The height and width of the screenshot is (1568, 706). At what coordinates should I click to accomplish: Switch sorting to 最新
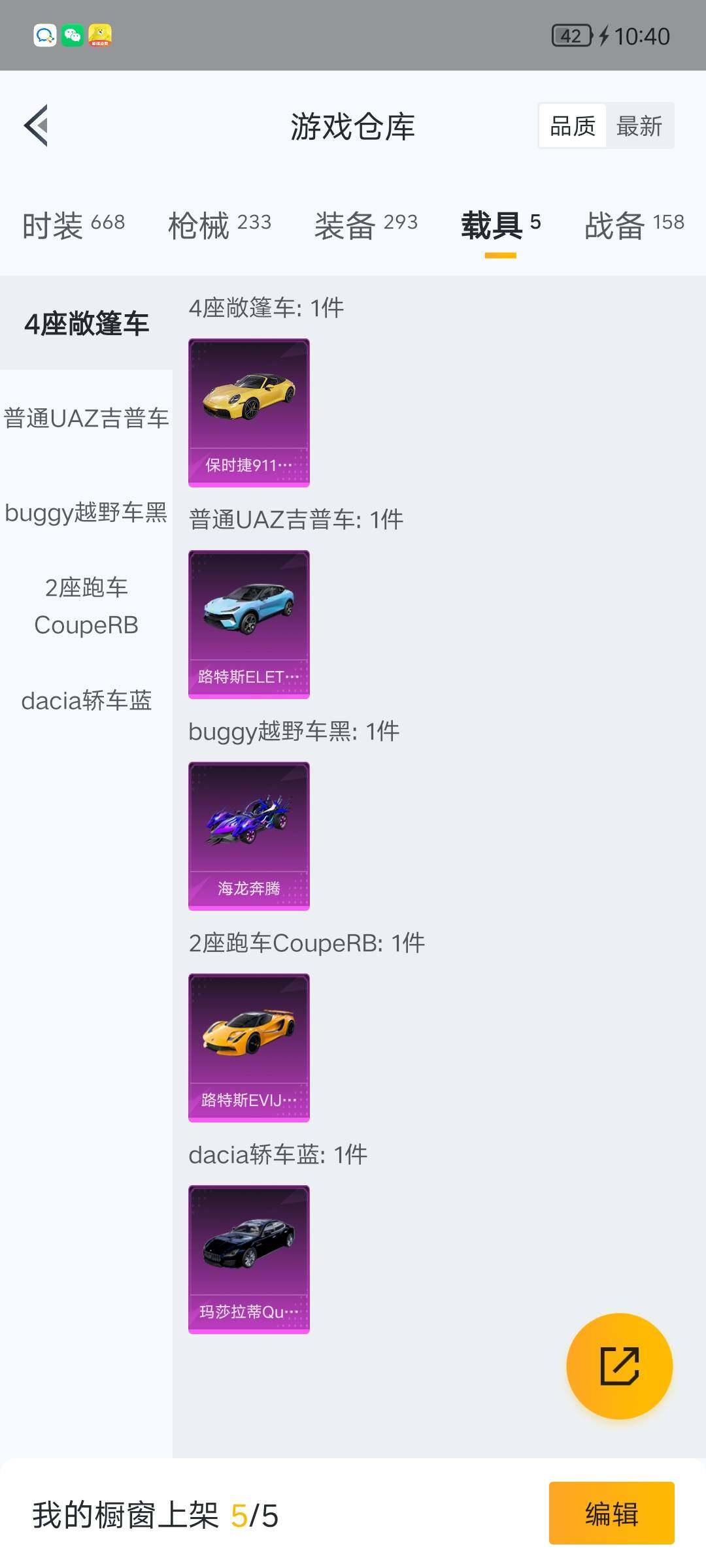[640, 125]
